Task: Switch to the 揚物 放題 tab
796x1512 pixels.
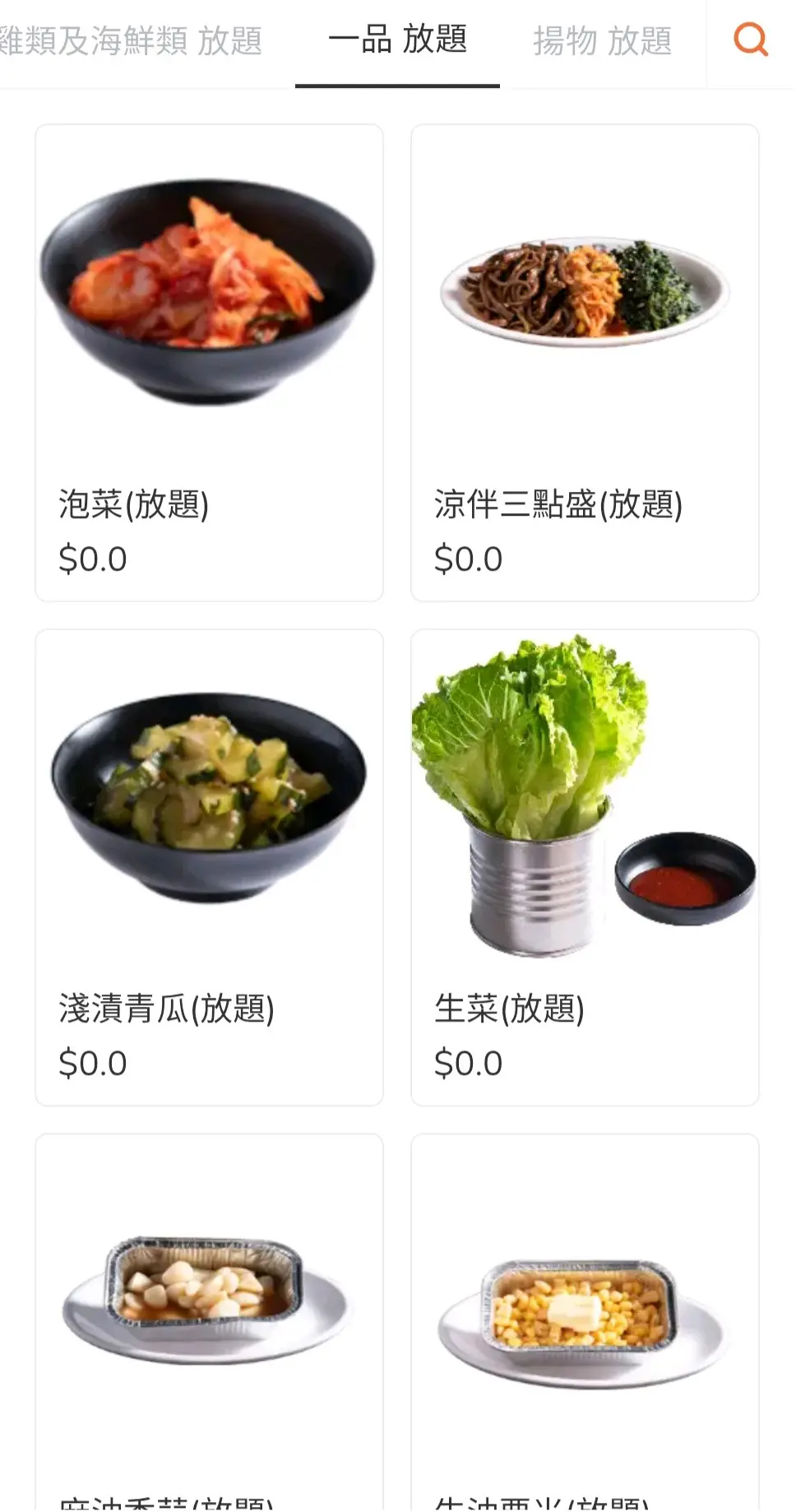Action: pos(602,40)
